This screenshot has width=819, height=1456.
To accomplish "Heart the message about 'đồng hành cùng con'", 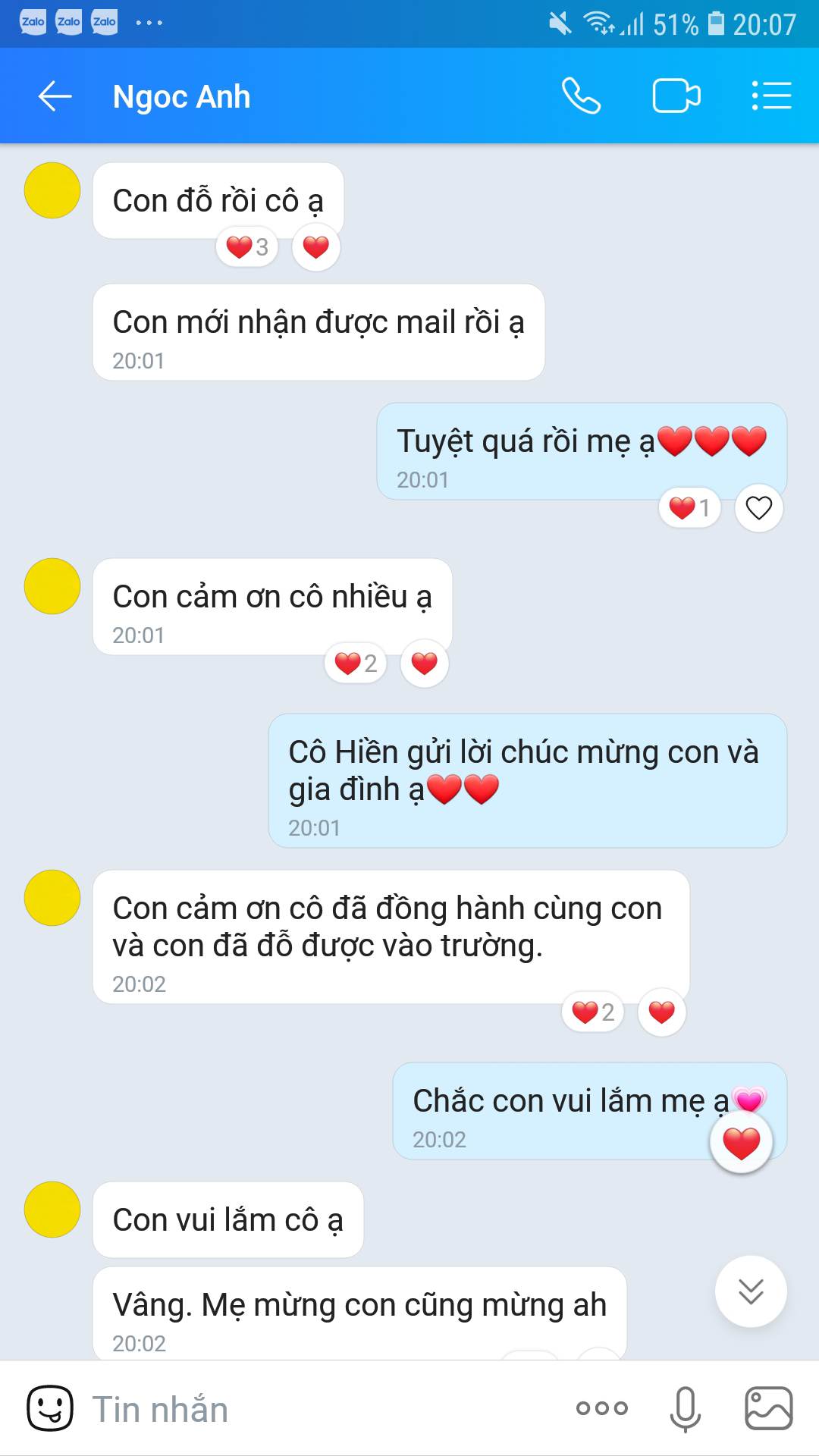I will (x=662, y=1012).
